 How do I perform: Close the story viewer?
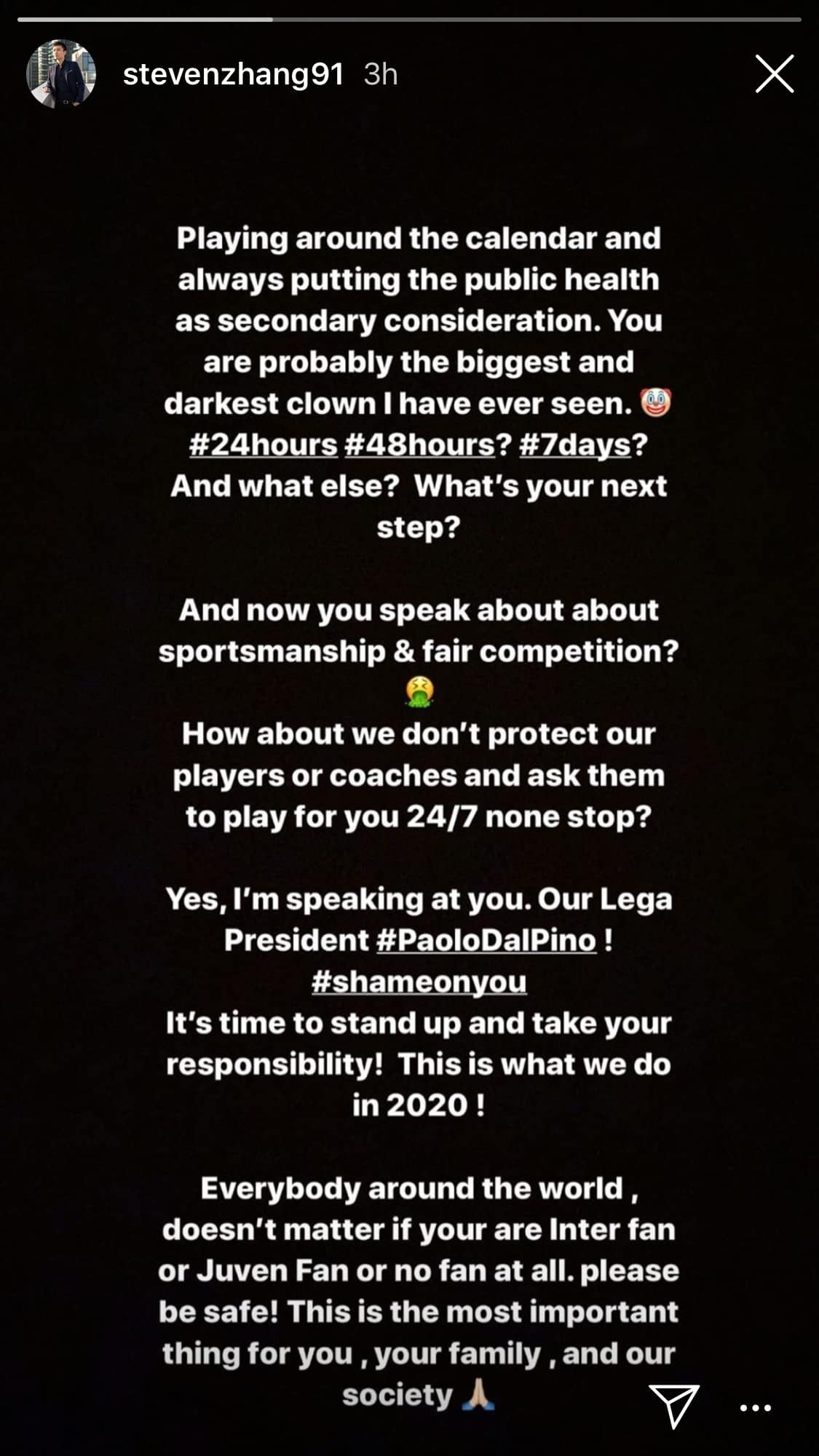pos(774,74)
